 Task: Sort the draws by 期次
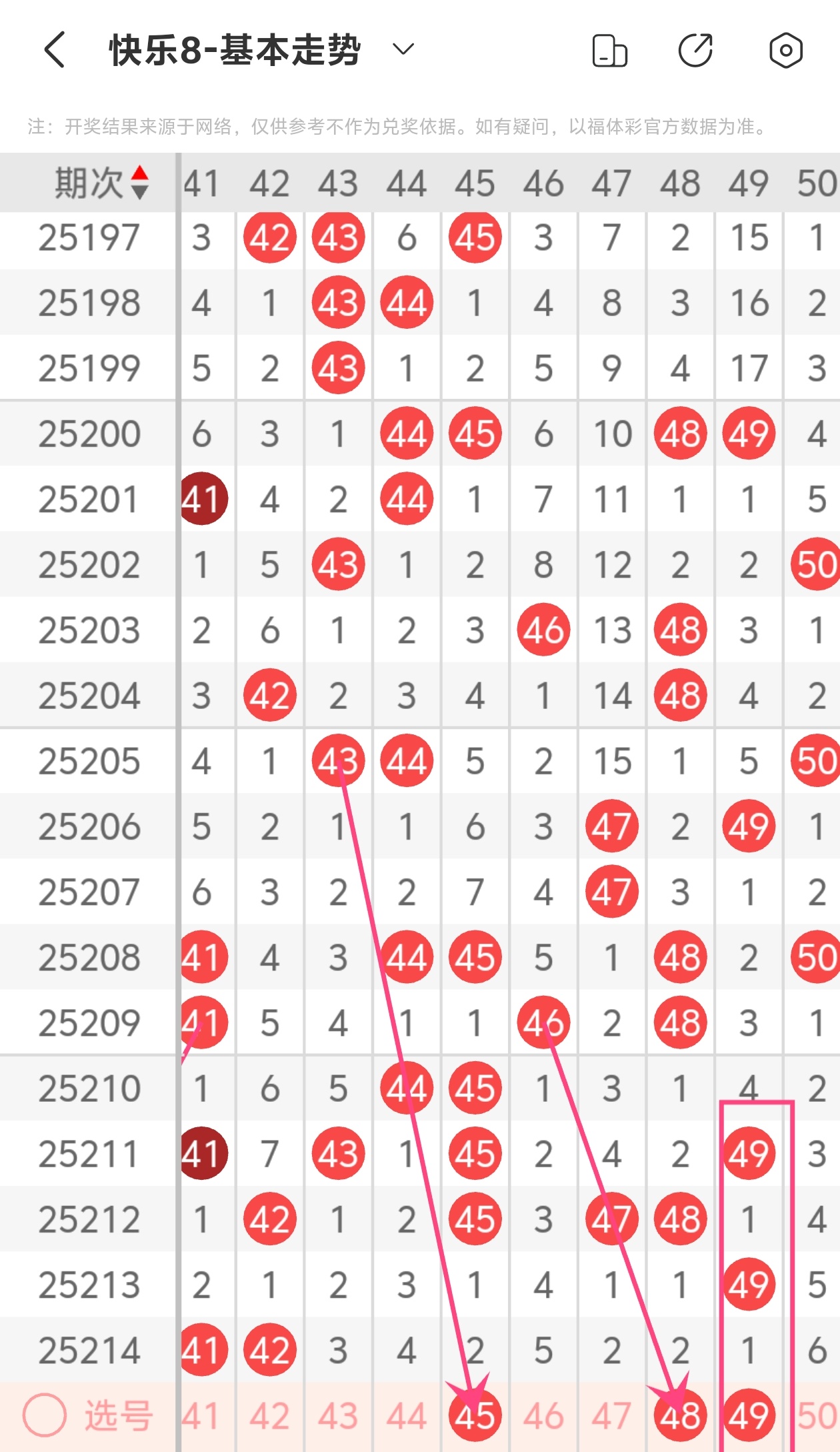(101, 183)
